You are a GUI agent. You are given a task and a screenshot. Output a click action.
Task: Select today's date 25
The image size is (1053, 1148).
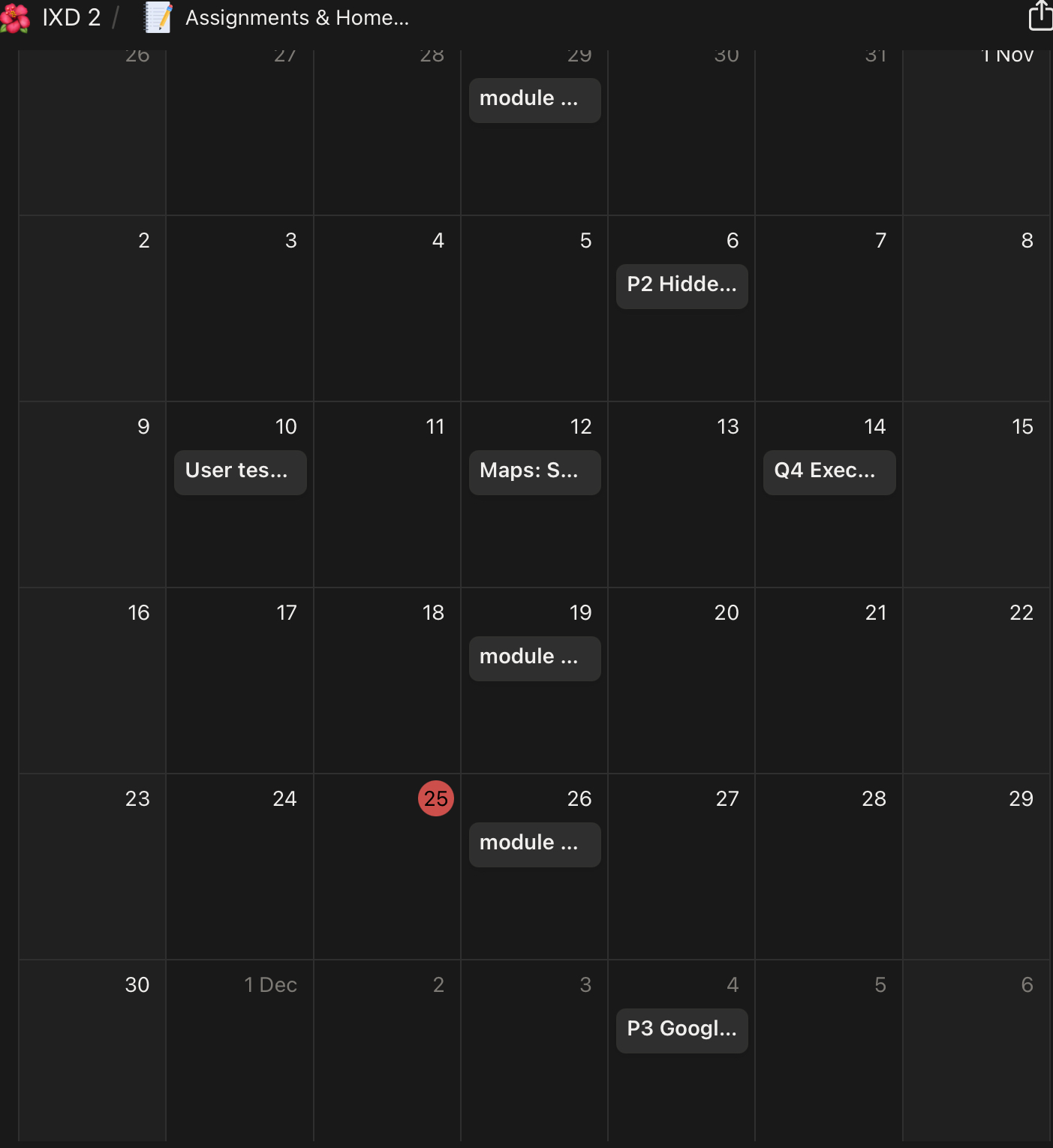tap(435, 798)
